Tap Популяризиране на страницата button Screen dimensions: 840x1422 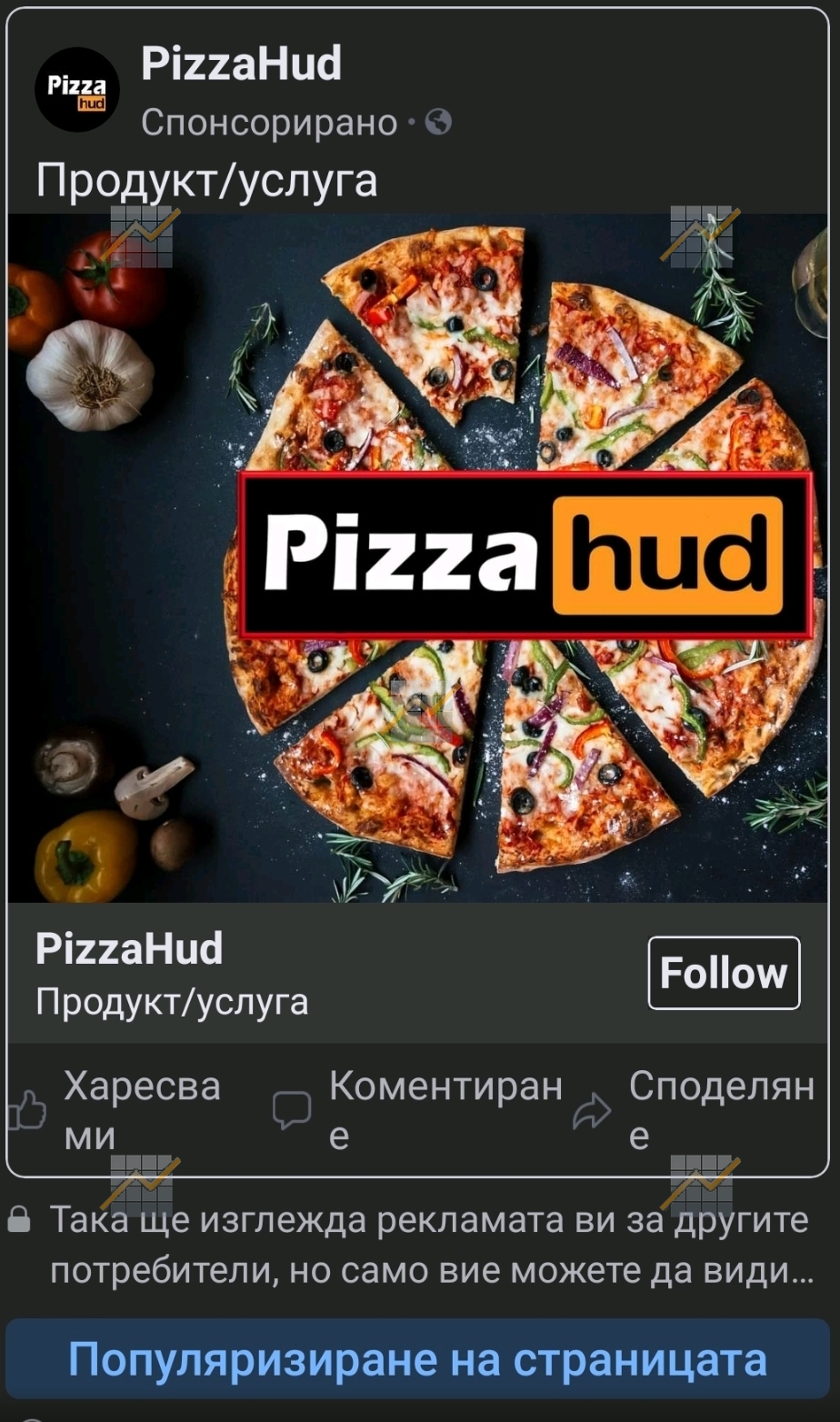click(x=418, y=1359)
